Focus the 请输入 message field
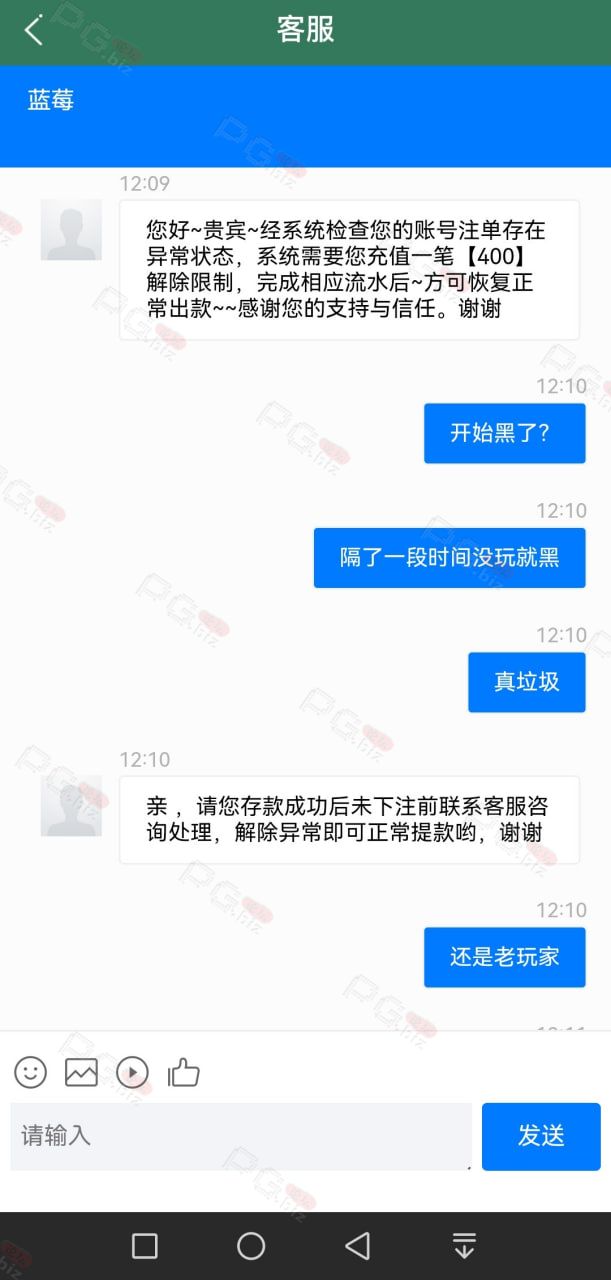611x1280 pixels. [241, 1136]
